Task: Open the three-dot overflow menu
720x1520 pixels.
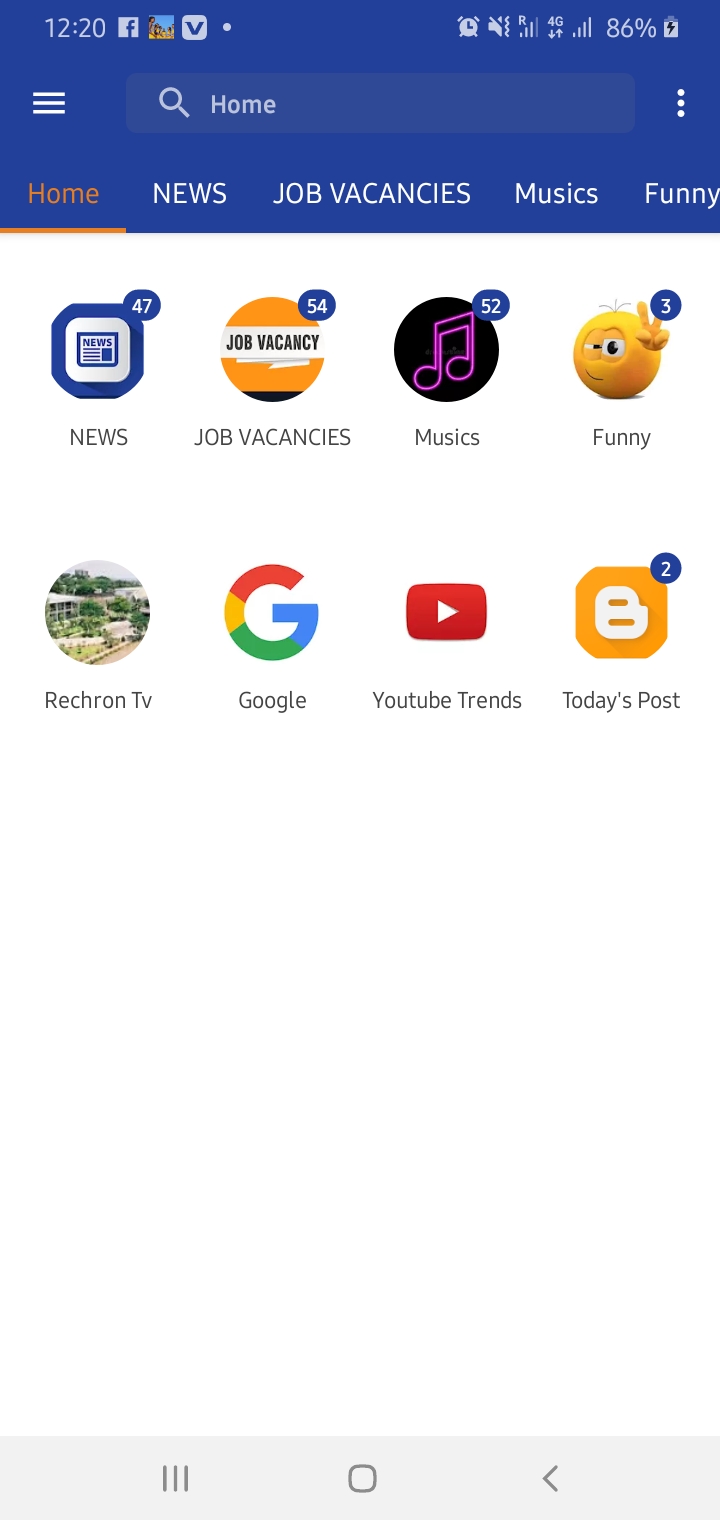Action: 681,103
